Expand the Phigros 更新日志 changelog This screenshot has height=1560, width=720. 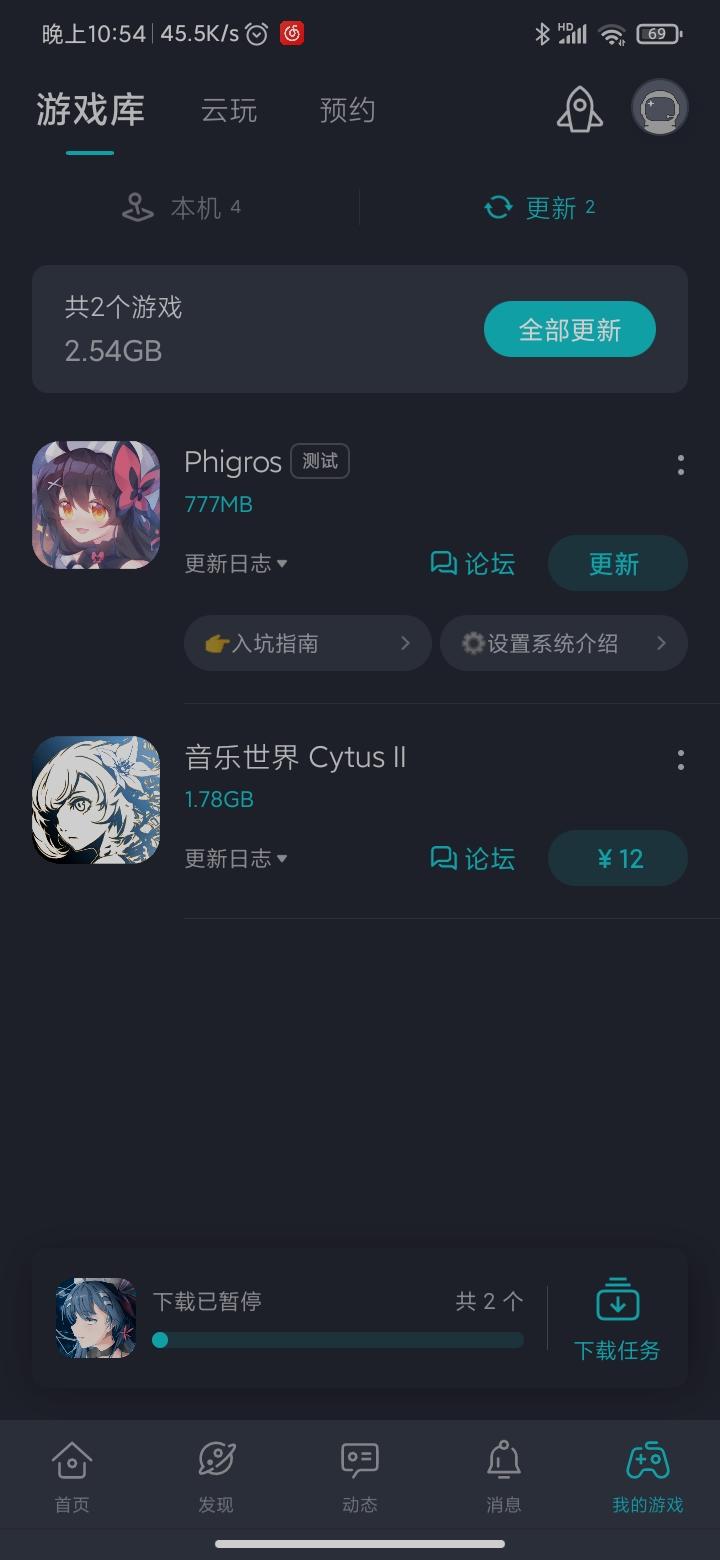click(x=237, y=563)
